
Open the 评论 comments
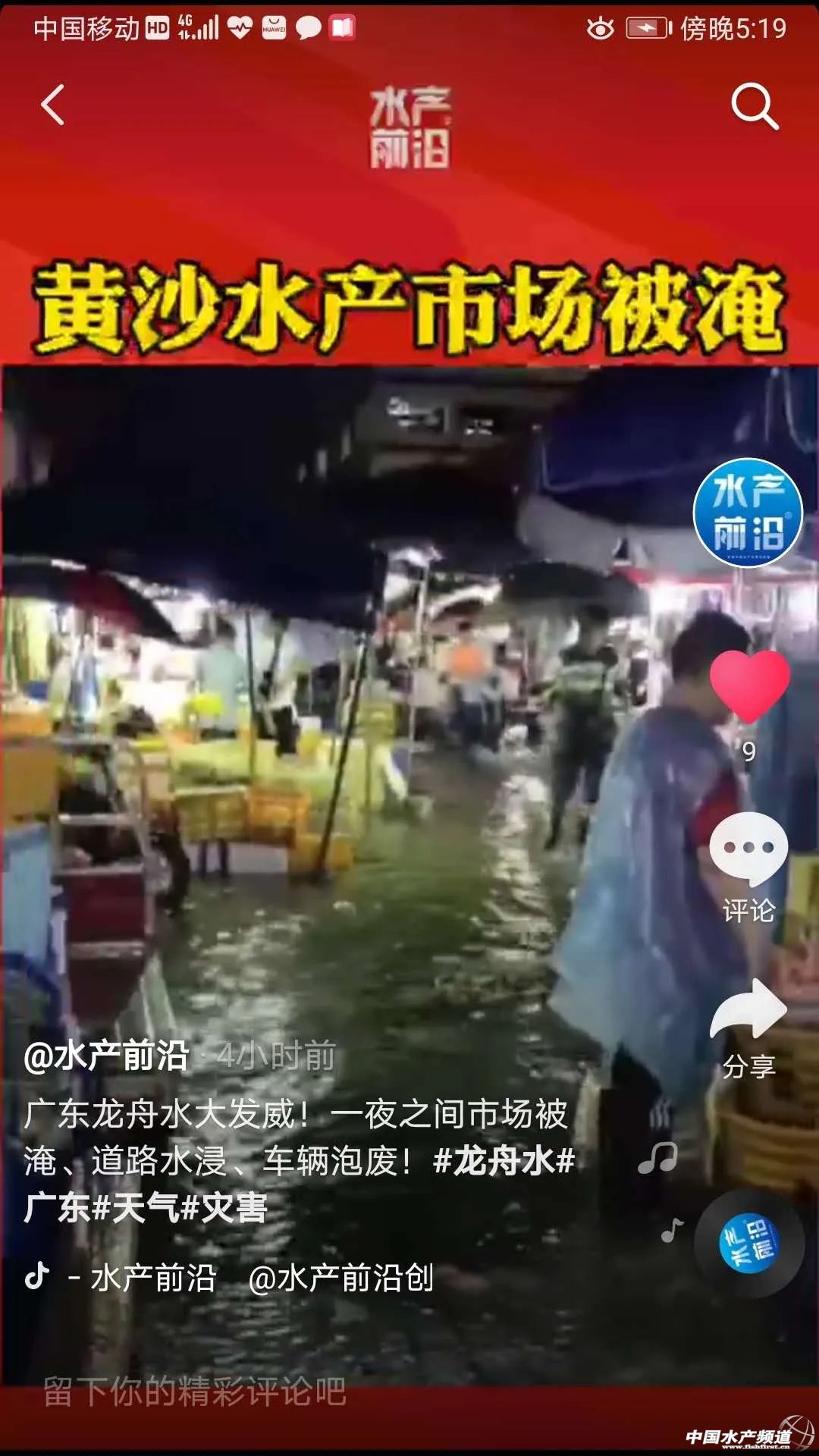[x=748, y=849]
